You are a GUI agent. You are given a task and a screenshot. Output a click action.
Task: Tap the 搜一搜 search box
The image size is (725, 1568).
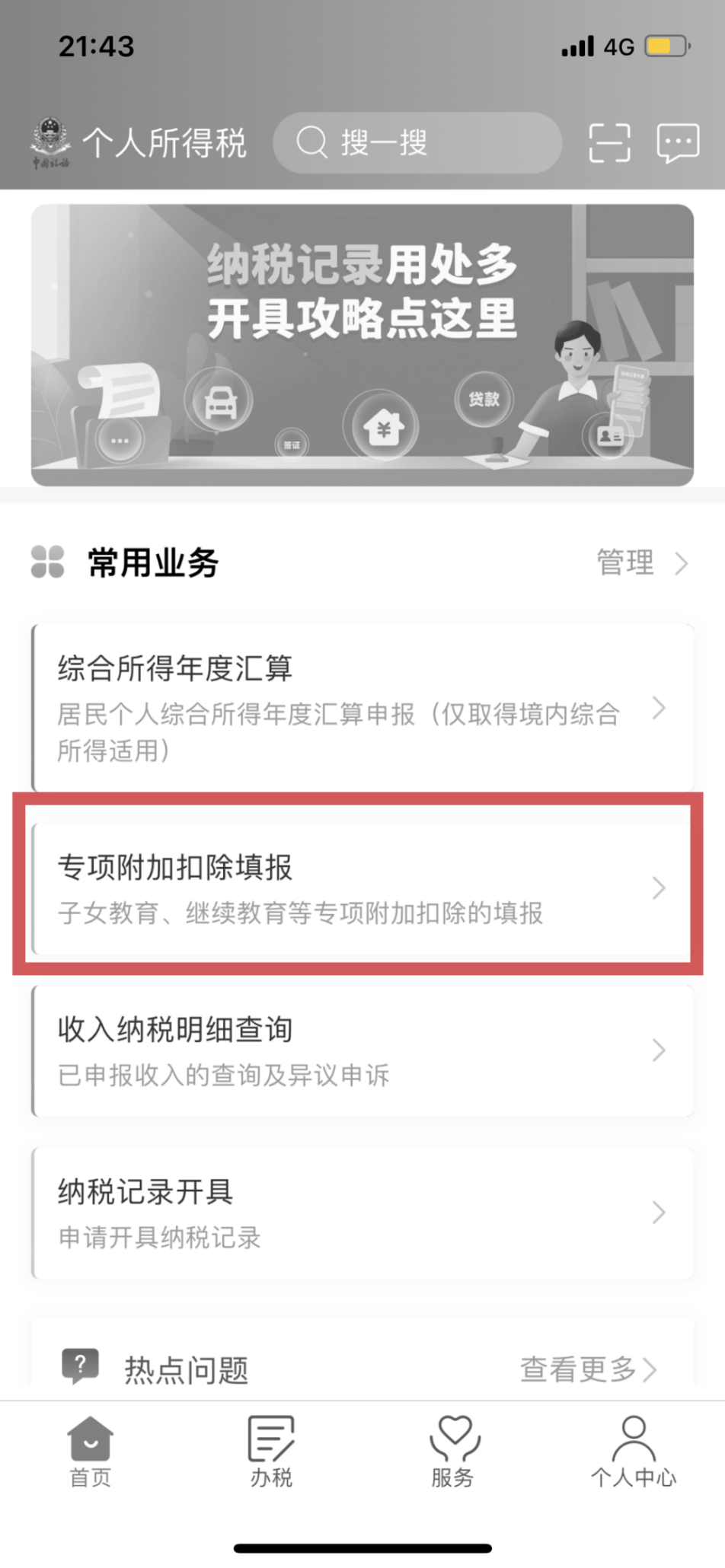coord(417,142)
